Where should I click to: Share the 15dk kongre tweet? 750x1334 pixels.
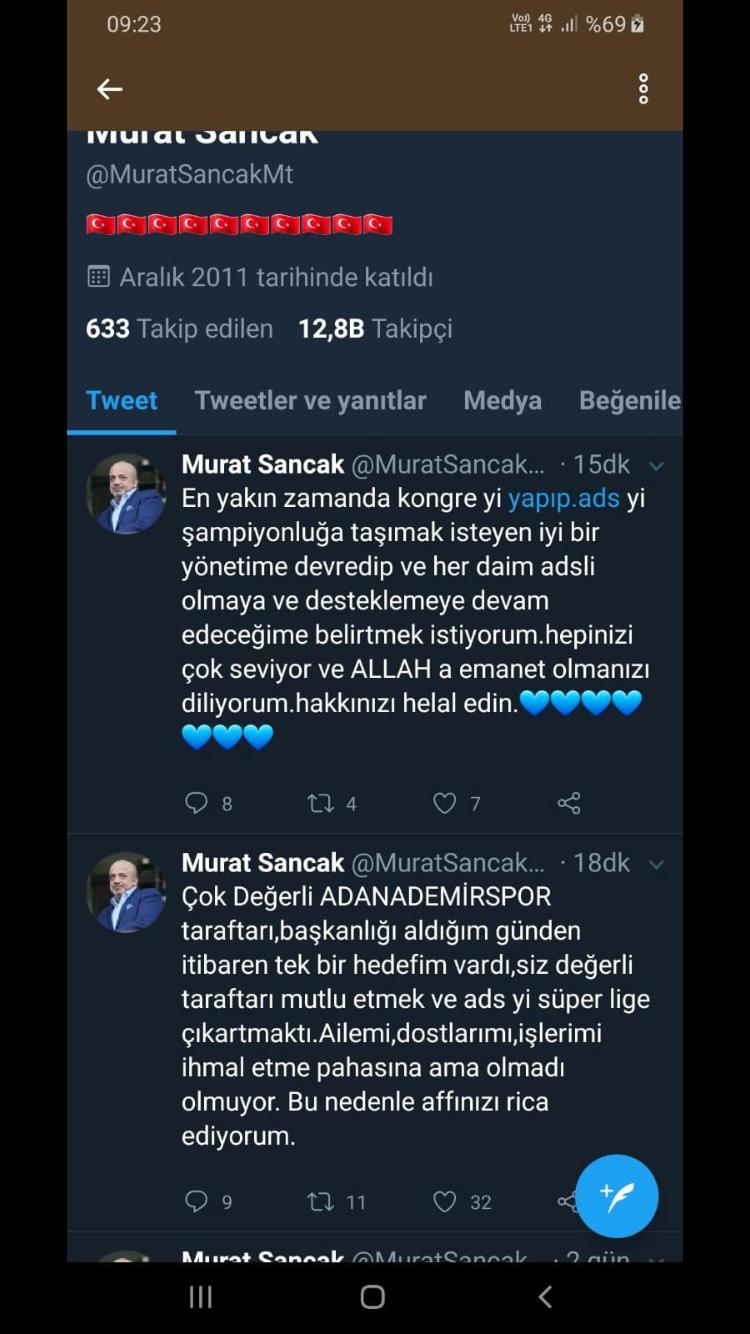[x=569, y=803]
